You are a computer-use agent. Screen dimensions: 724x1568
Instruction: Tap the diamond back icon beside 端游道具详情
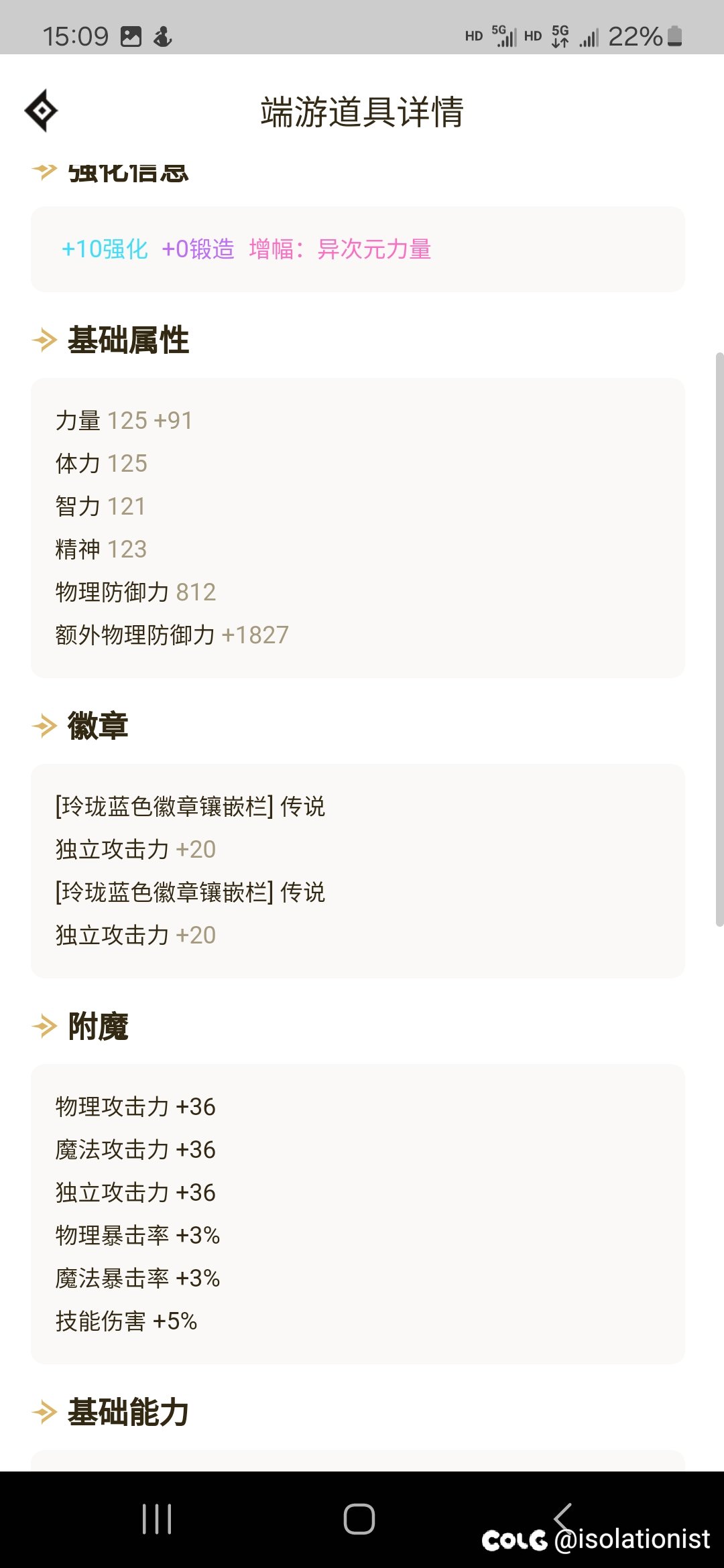tap(41, 111)
